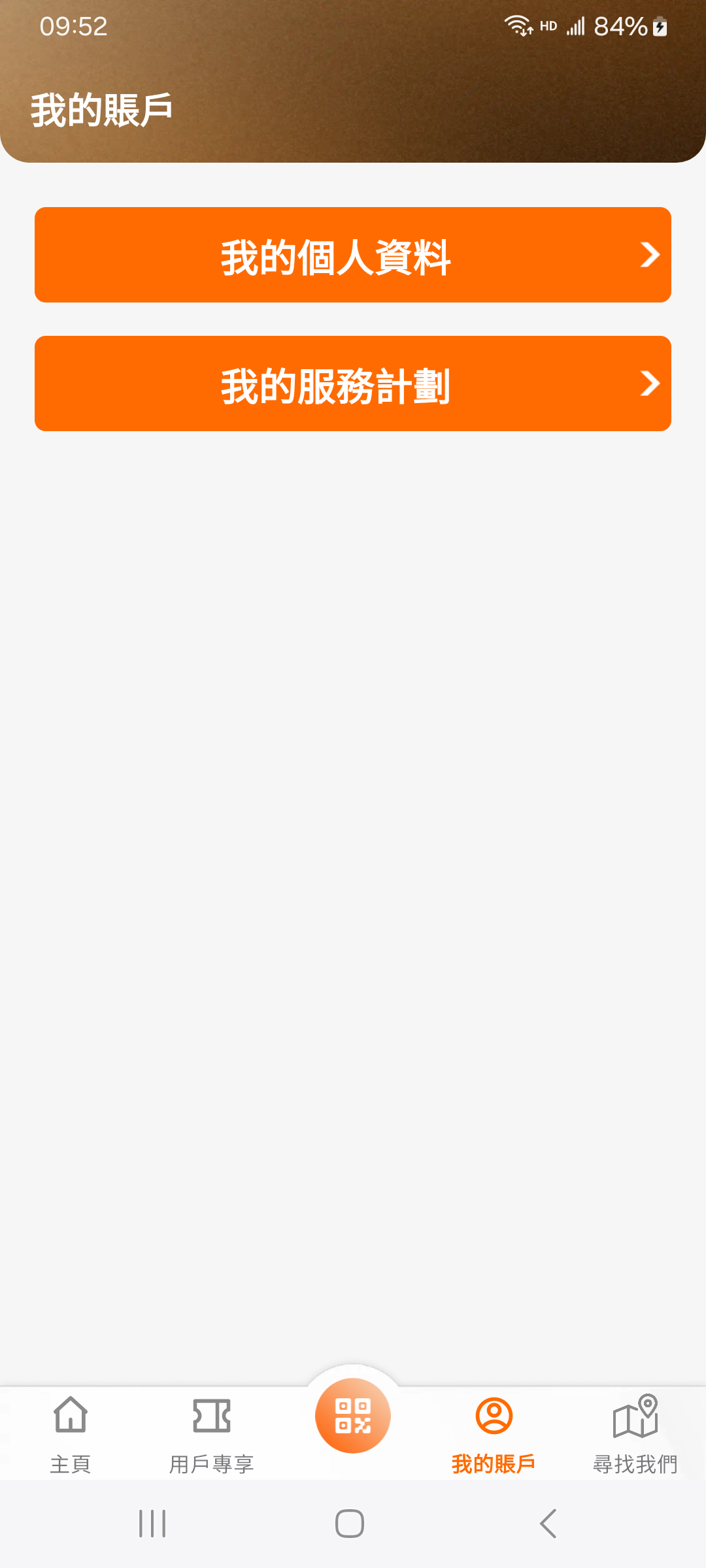Open 我的個人資料 personal profile
This screenshot has height=1568, width=706.
click(x=353, y=255)
